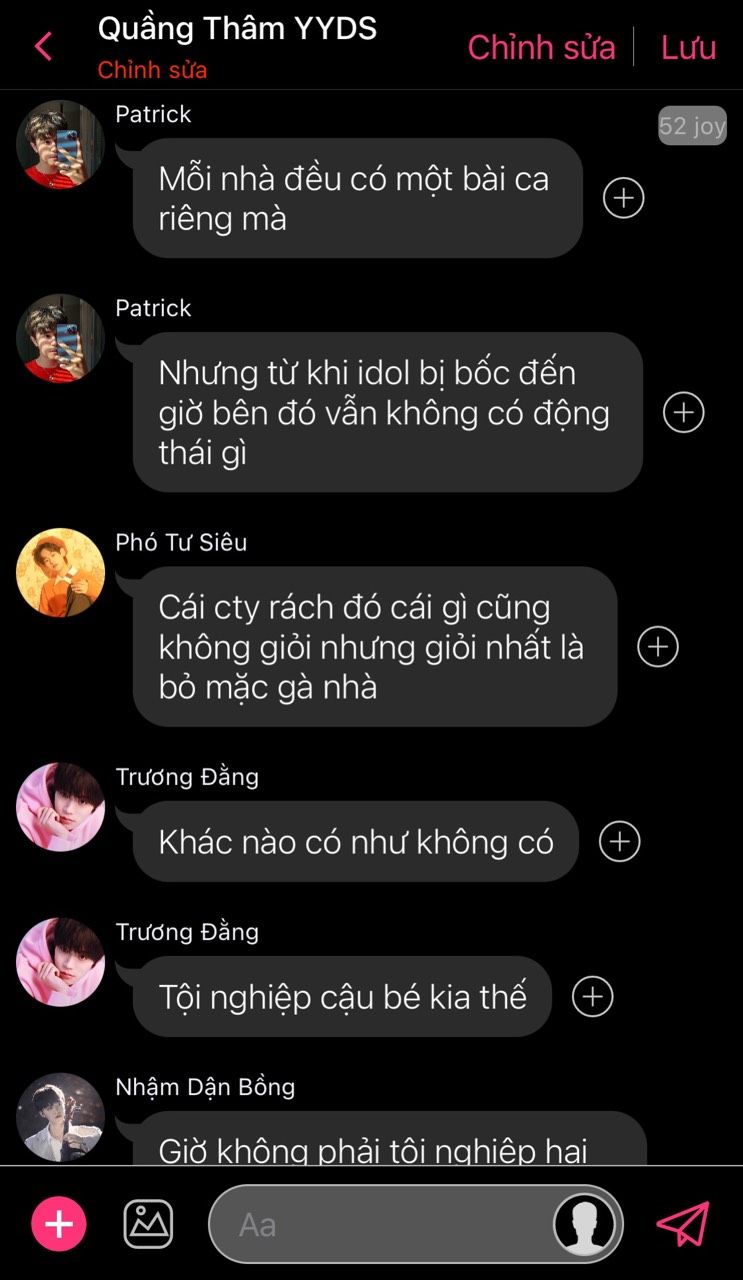Open Phó Tư Siêu's avatar
The image size is (743, 1280).
[60, 573]
